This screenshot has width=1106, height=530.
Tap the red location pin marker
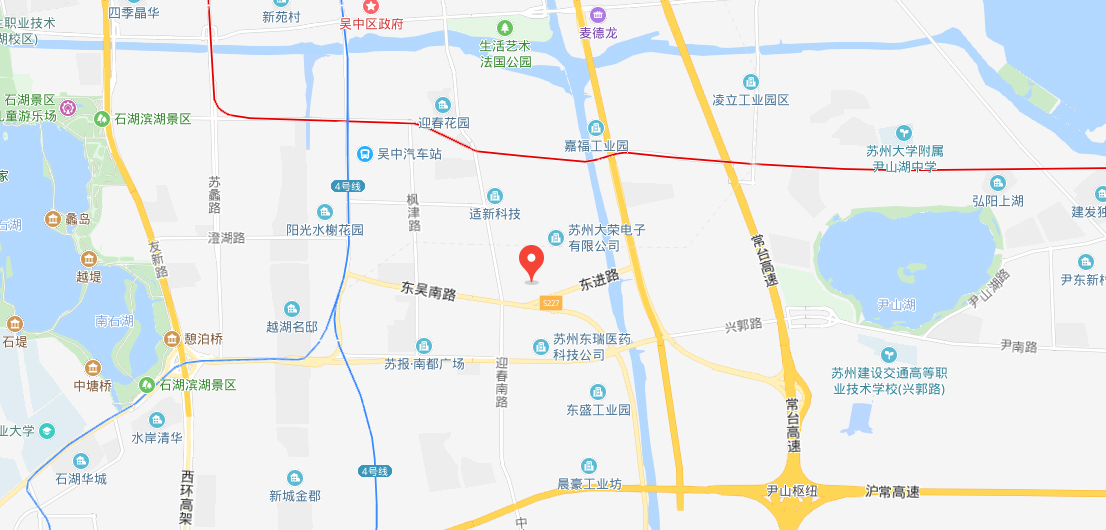(x=532, y=264)
